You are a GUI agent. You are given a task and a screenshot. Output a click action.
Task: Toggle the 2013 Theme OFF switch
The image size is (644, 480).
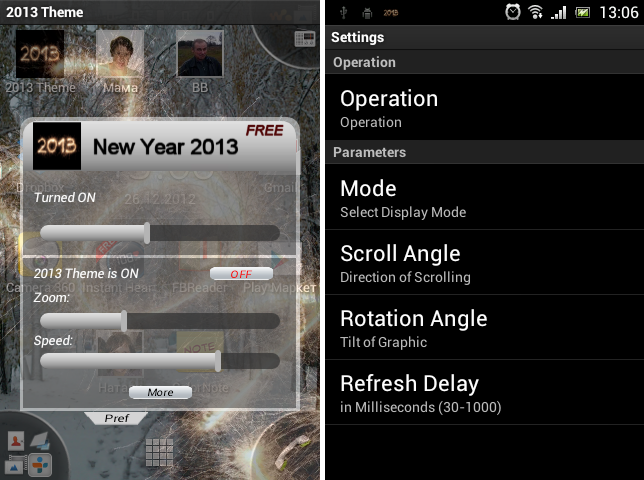pos(241,274)
